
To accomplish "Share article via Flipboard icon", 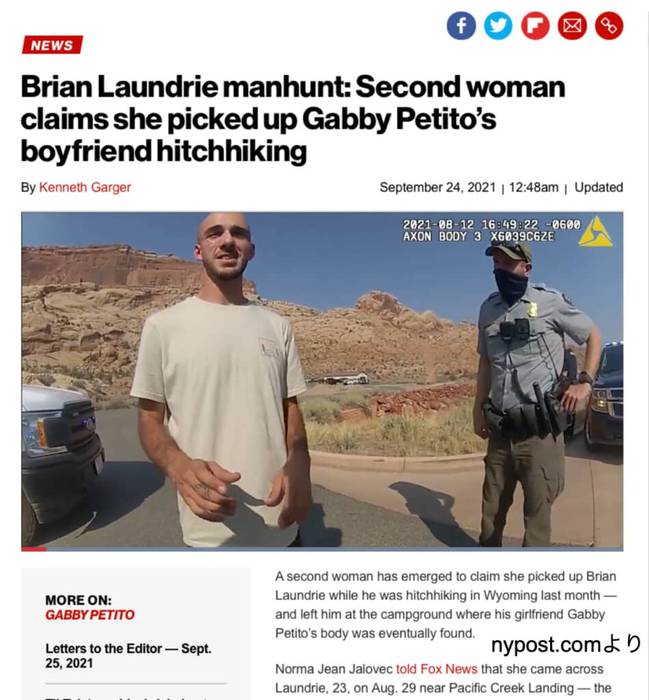I will (x=535, y=26).
